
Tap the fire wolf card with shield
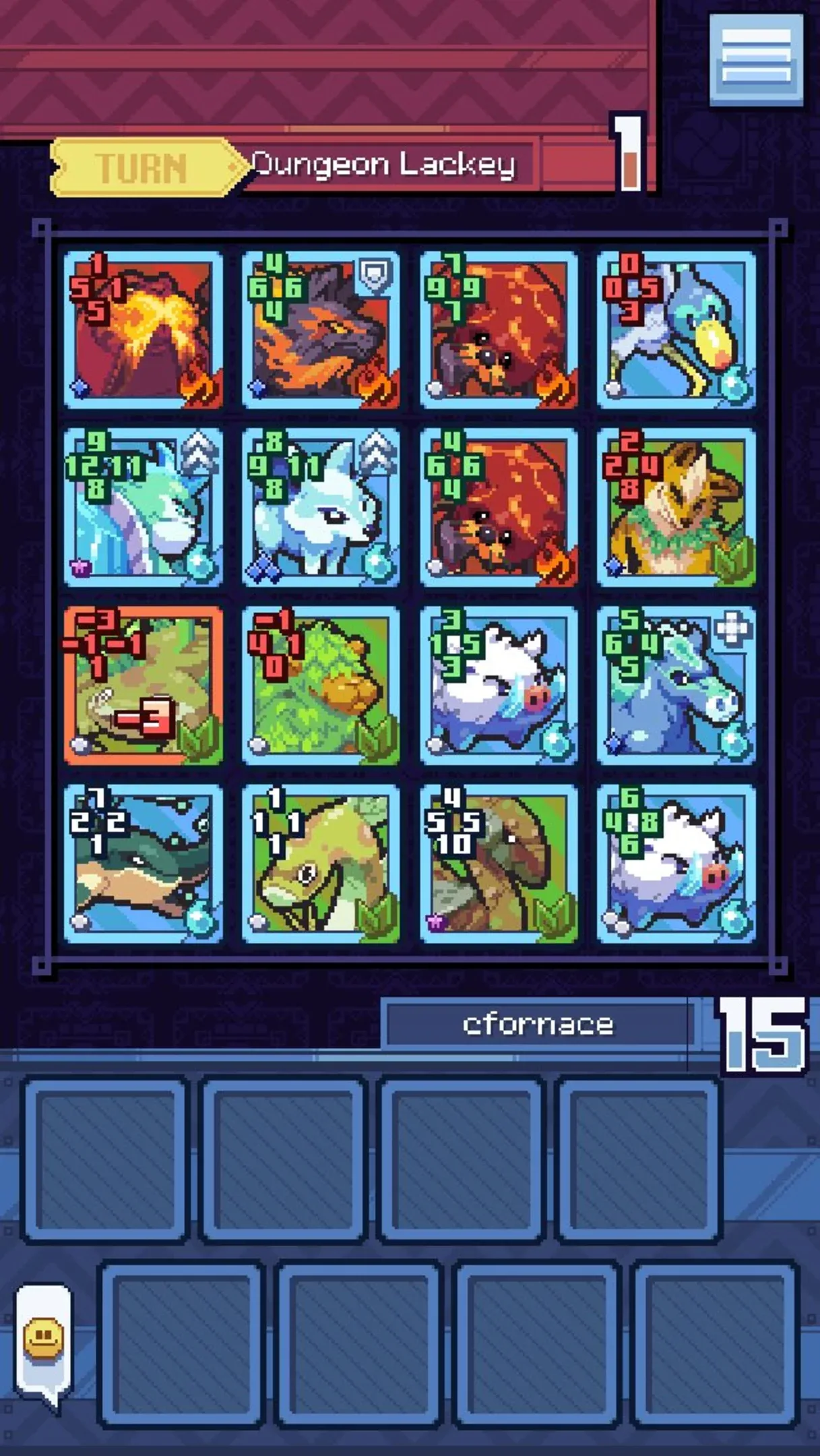[x=321, y=330]
